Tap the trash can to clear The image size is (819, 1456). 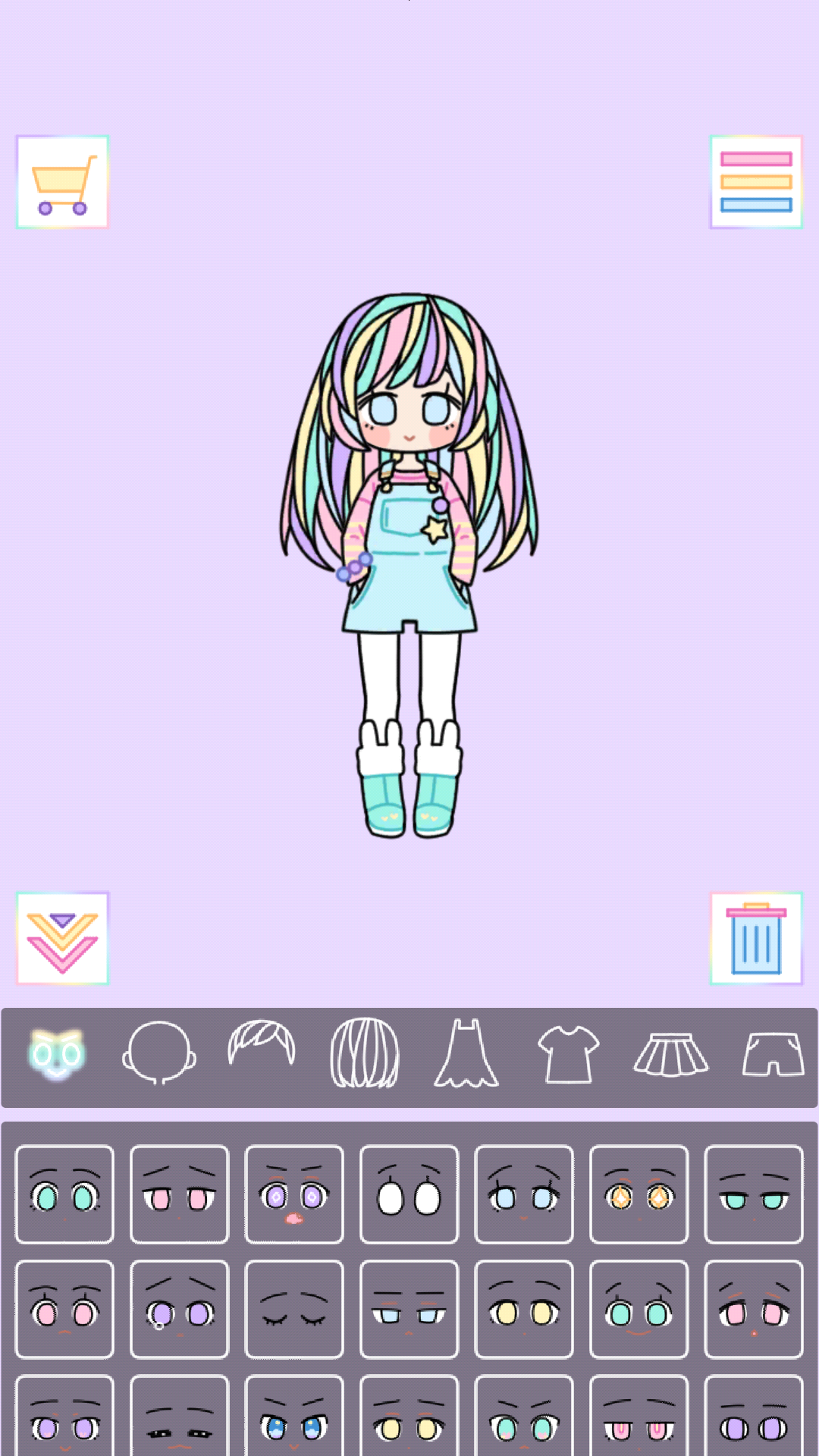[x=756, y=938]
